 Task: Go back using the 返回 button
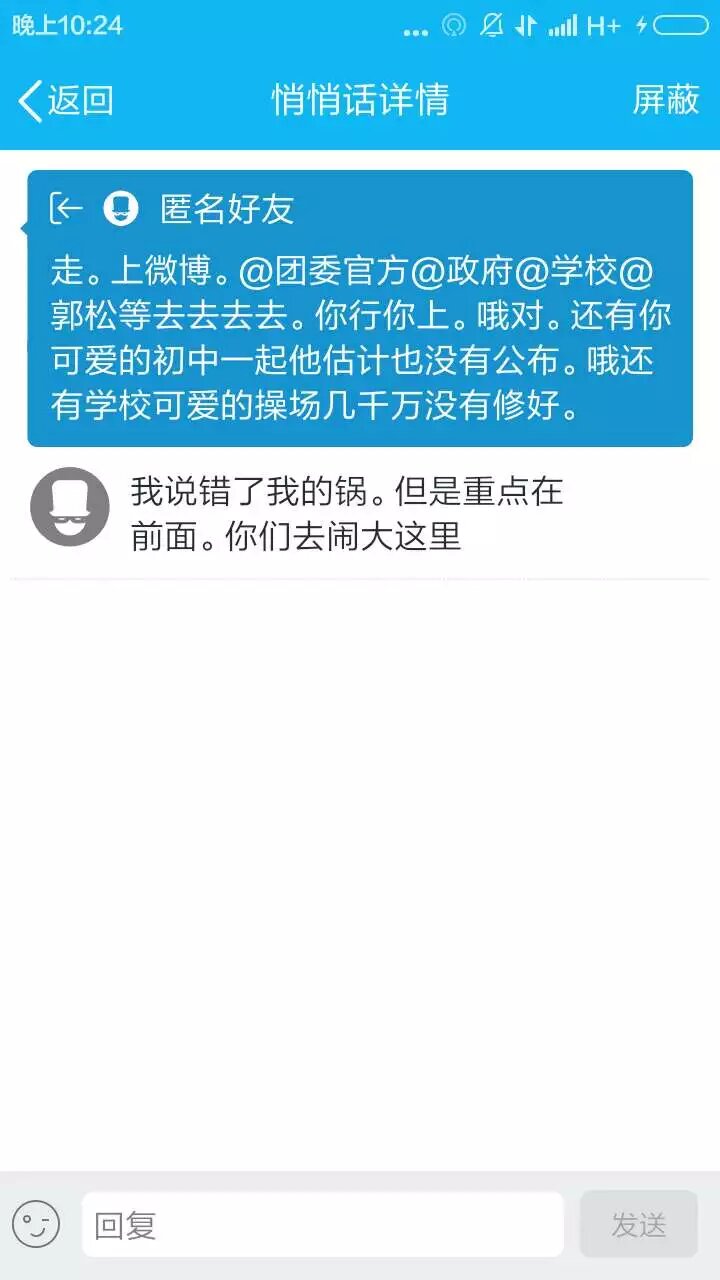coord(66,100)
